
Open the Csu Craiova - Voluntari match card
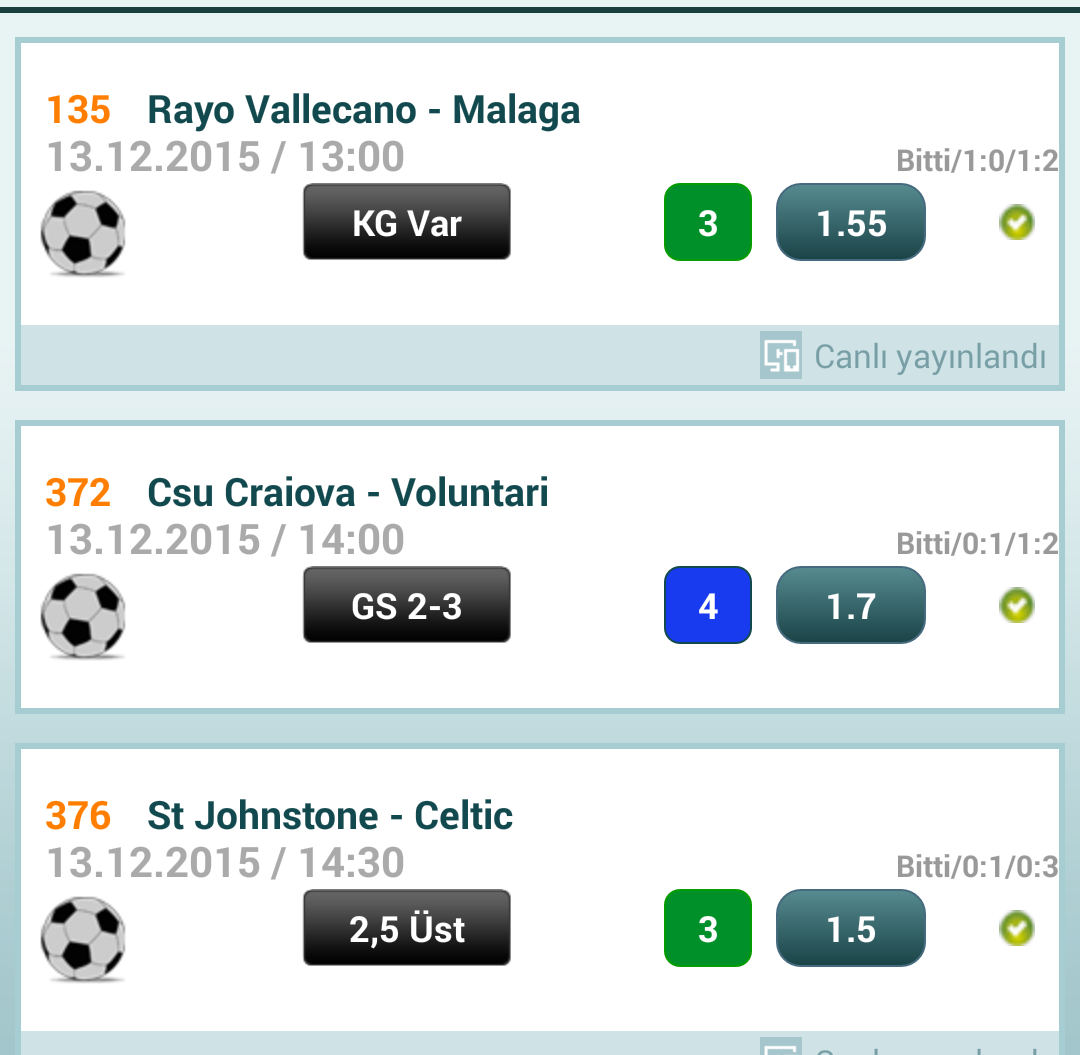click(347, 493)
